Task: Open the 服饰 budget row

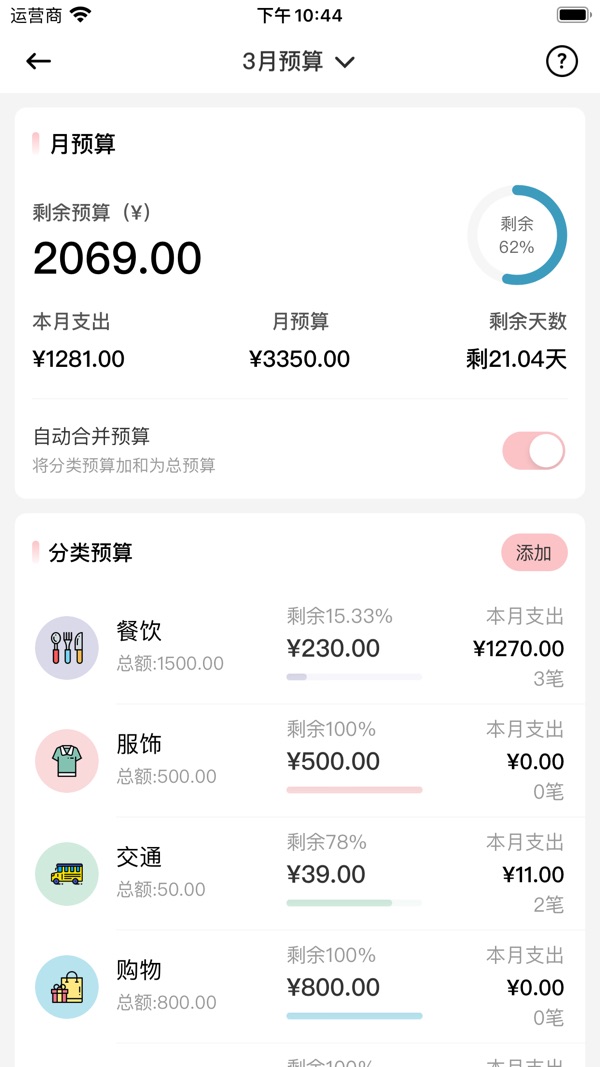Action: (x=300, y=761)
